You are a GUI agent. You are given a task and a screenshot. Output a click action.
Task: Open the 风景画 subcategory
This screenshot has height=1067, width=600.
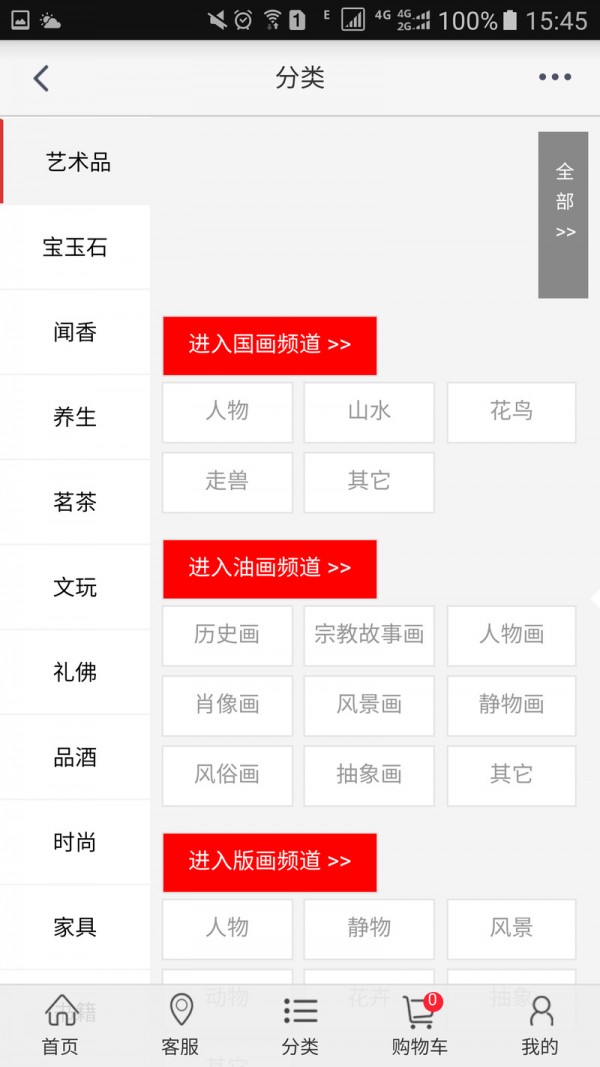[369, 704]
